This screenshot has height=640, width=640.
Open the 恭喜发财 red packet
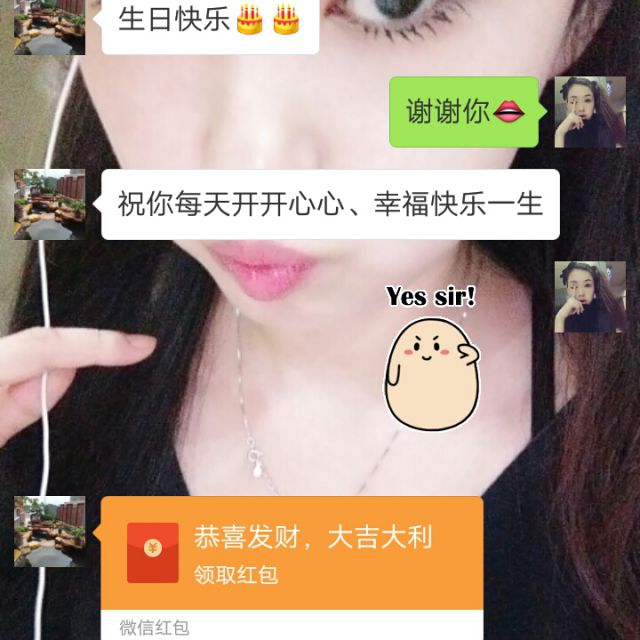tap(292, 553)
